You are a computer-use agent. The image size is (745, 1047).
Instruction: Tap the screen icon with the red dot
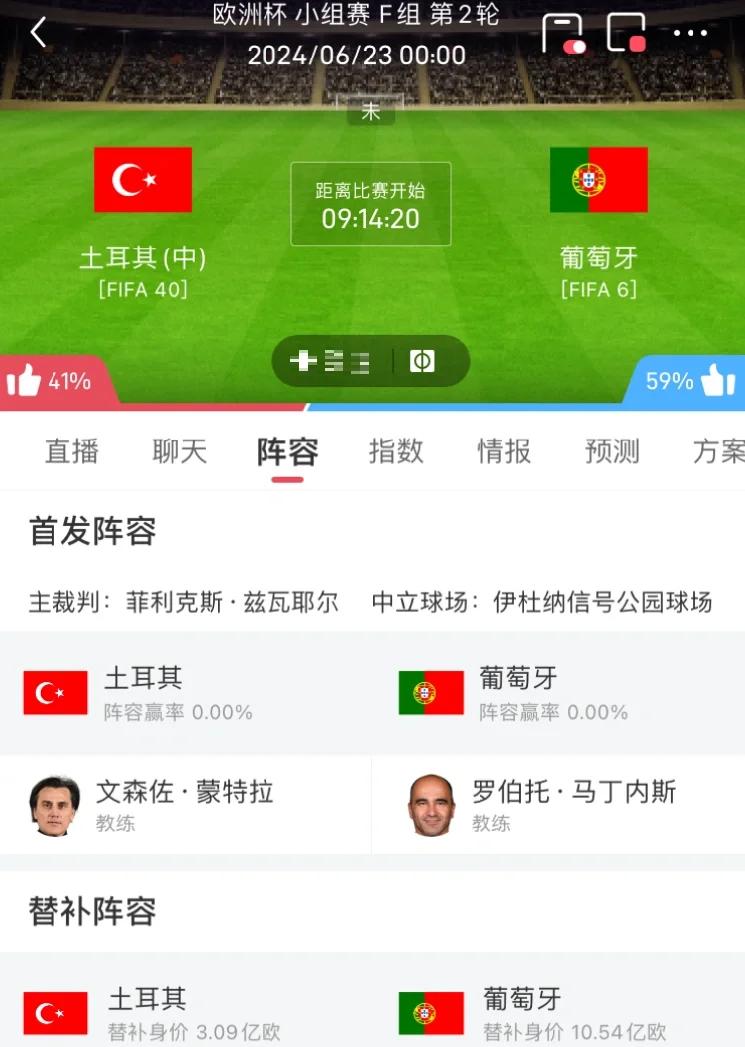point(627,33)
